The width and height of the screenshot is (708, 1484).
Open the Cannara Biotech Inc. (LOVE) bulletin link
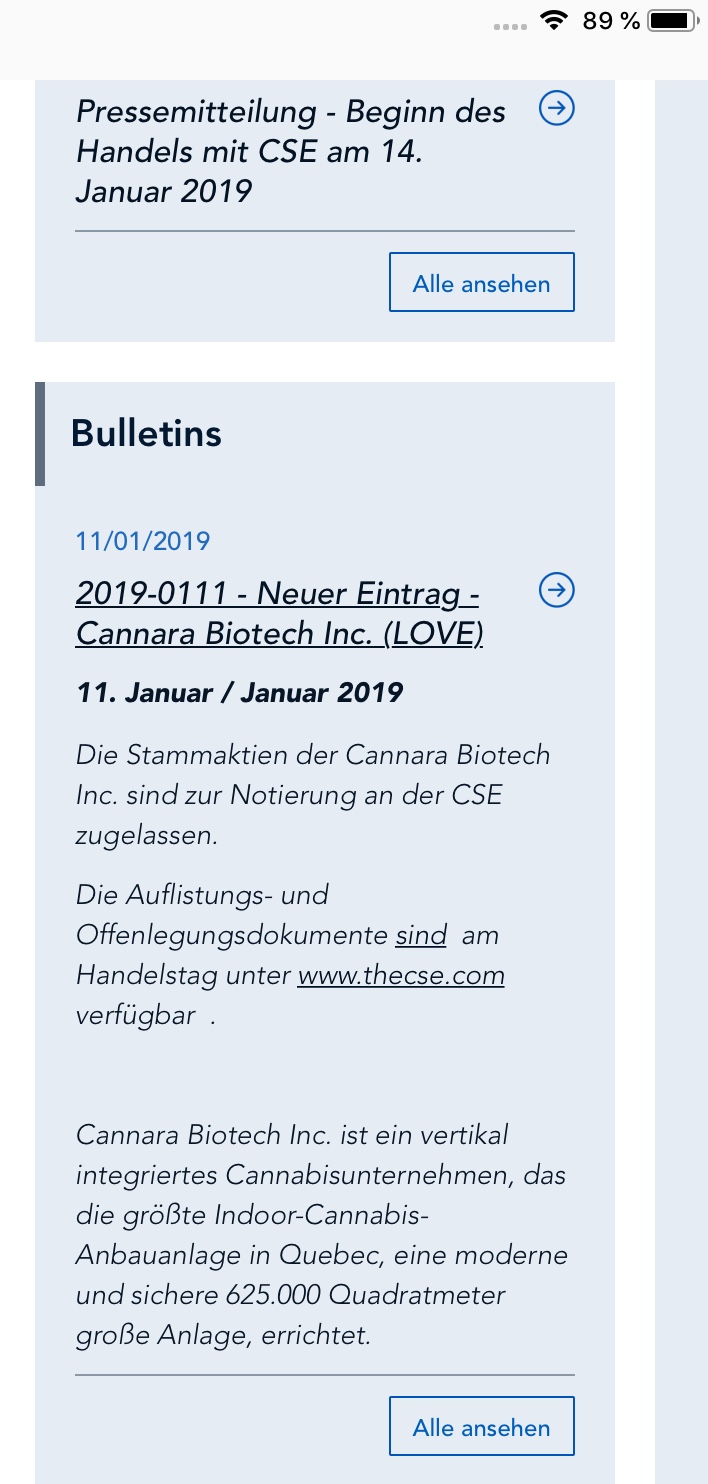pos(279,613)
